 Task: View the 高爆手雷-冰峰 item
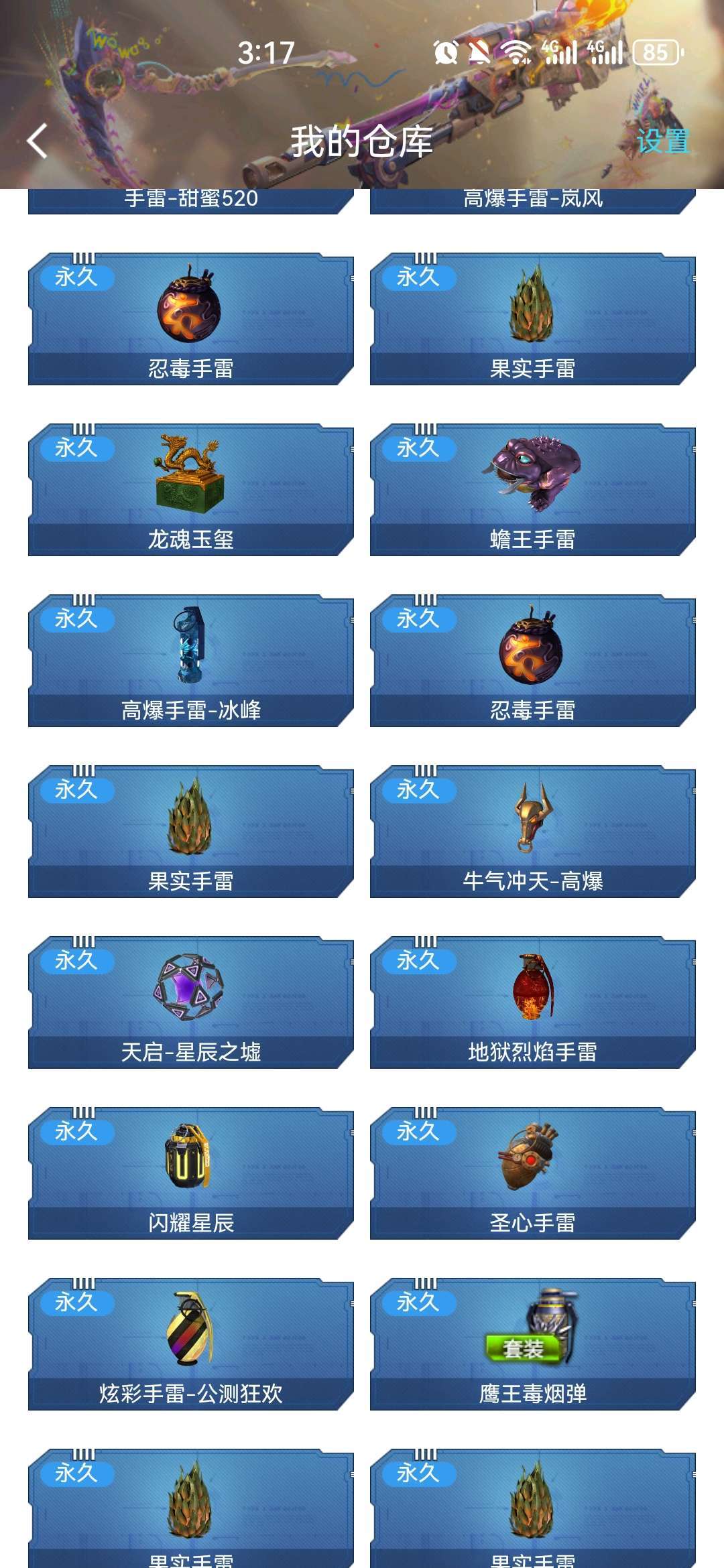191,661
